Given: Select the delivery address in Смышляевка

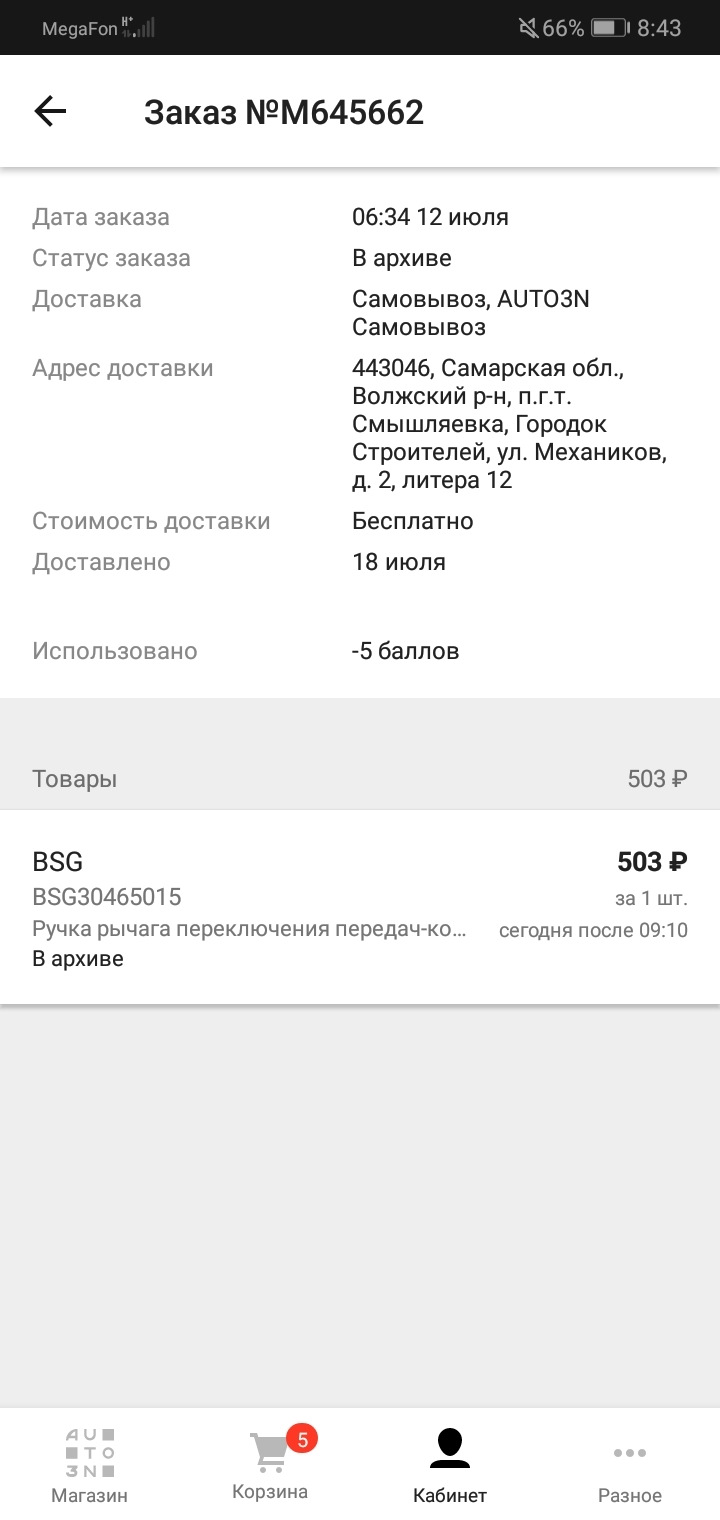Looking at the screenshot, I should (512, 423).
